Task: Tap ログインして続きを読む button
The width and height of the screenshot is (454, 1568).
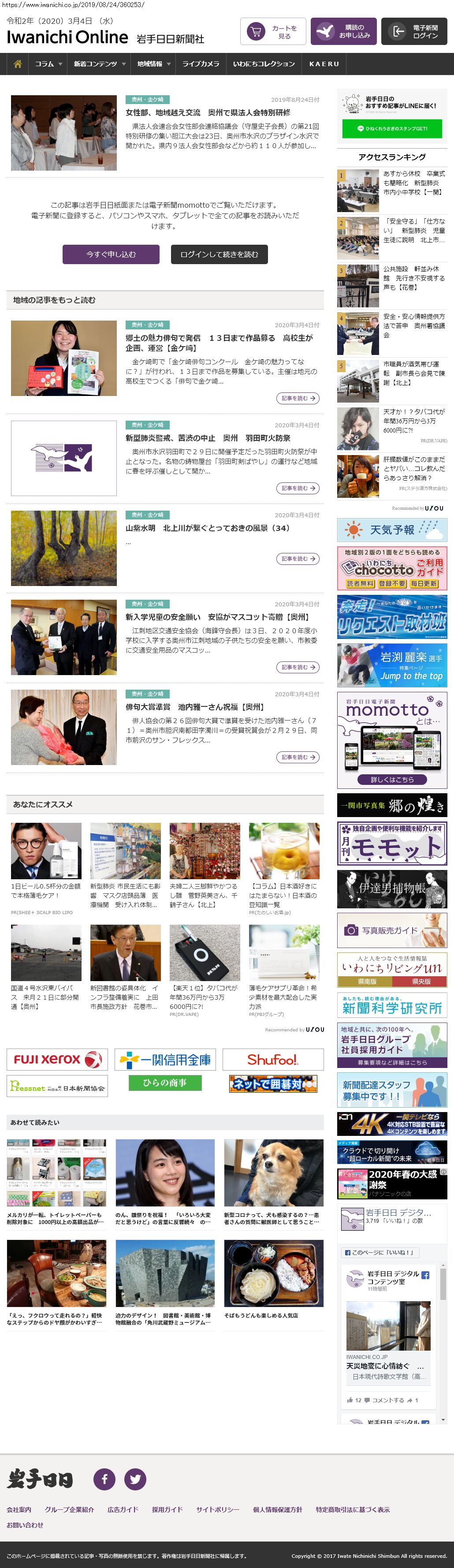Action: click(x=219, y=254)
